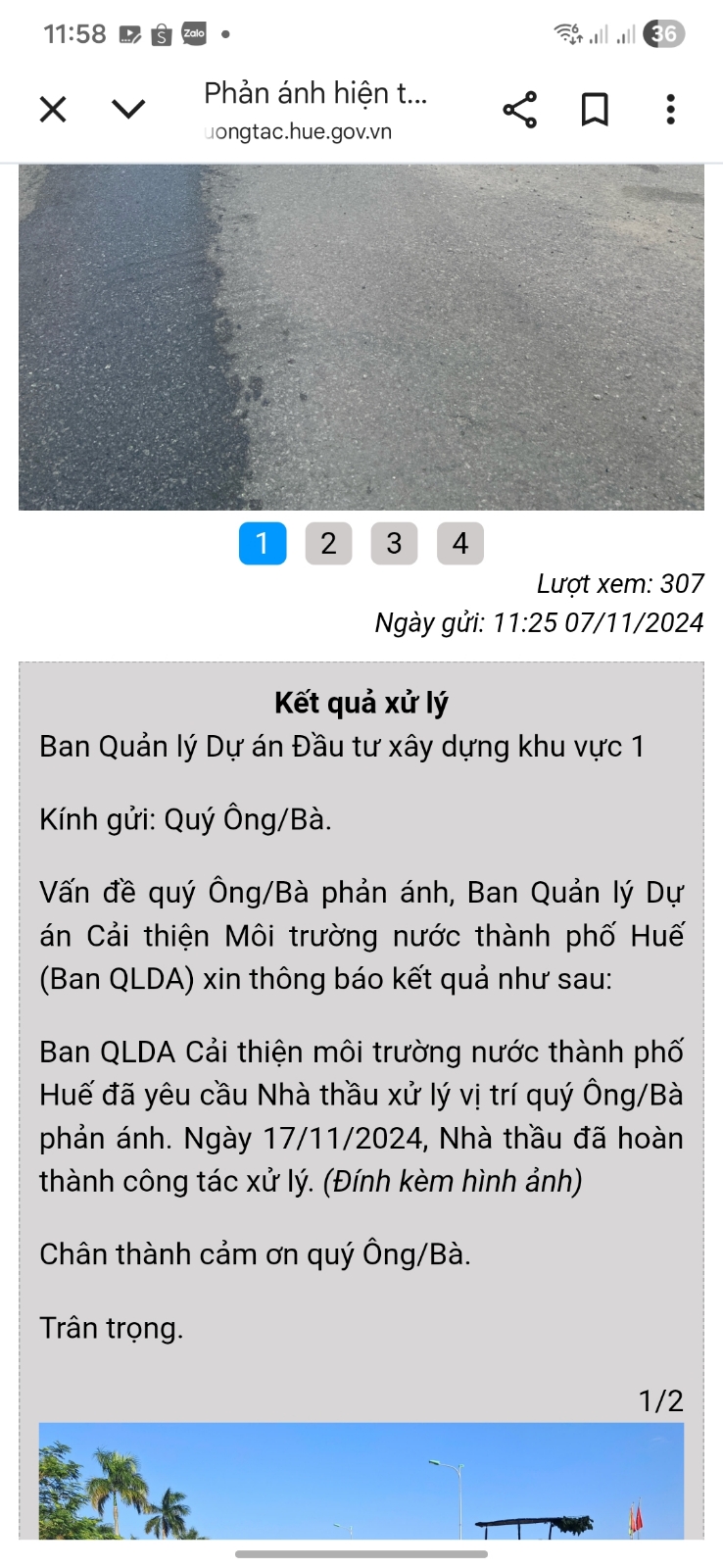Viewport: 723px width, 1568px height.
Task: Open the three-dot overflow menu
Action: point(670,110)
